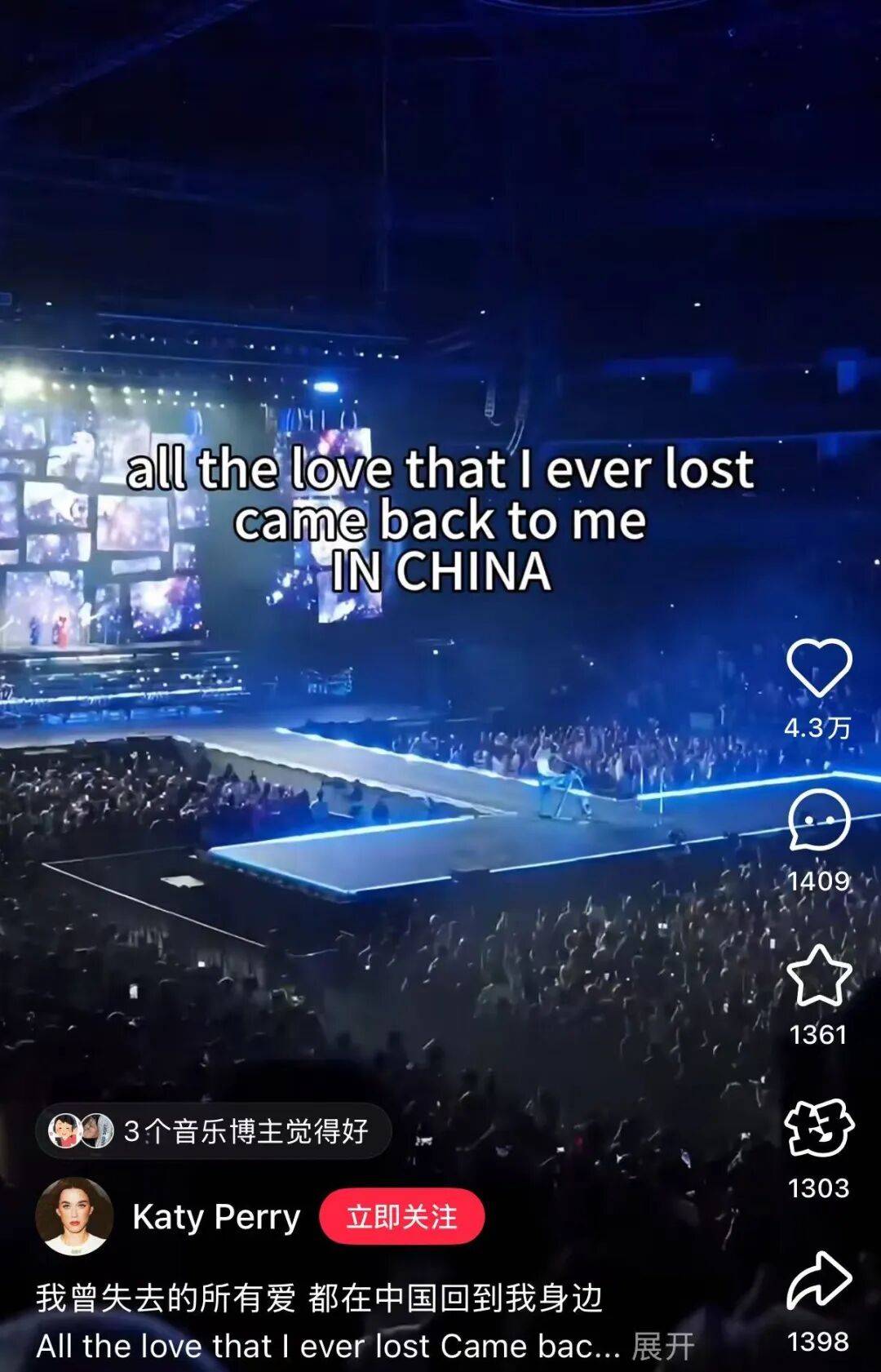
Task: Add this video to favorites
Action: tap(818, 976)
